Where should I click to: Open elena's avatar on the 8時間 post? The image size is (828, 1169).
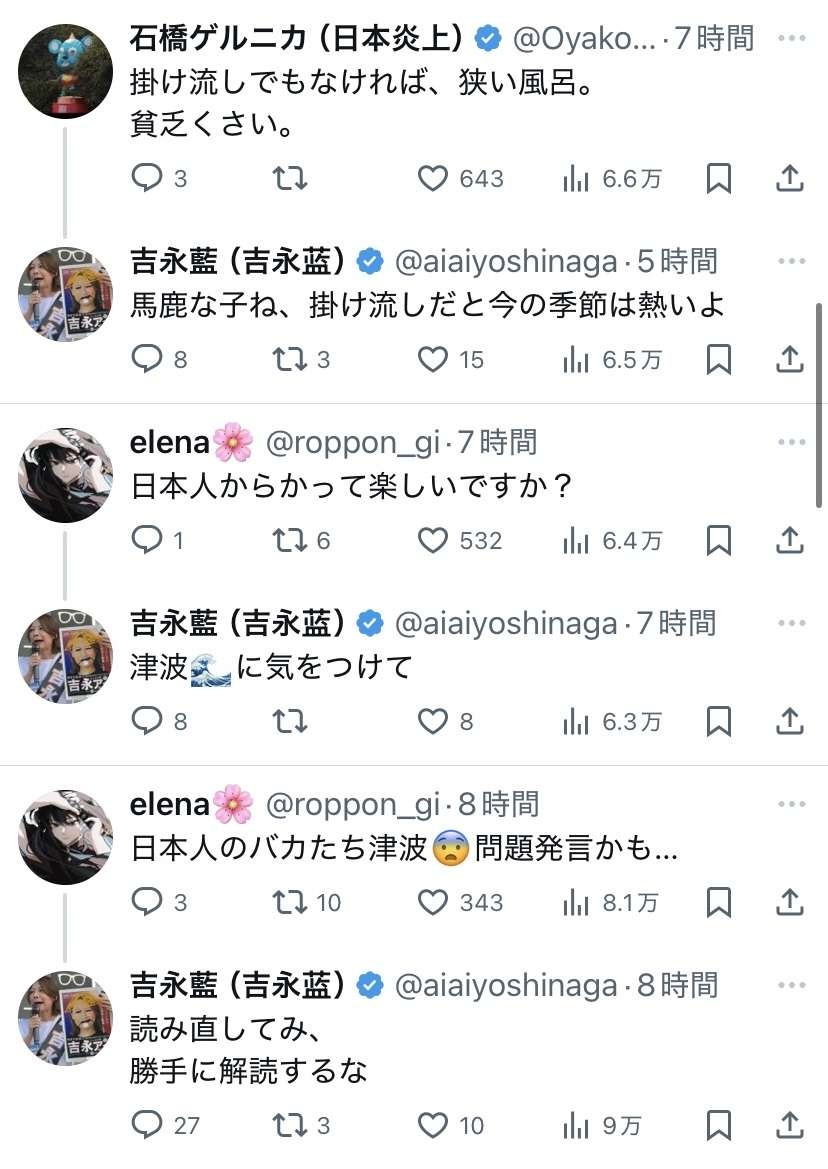coord(65,837)
